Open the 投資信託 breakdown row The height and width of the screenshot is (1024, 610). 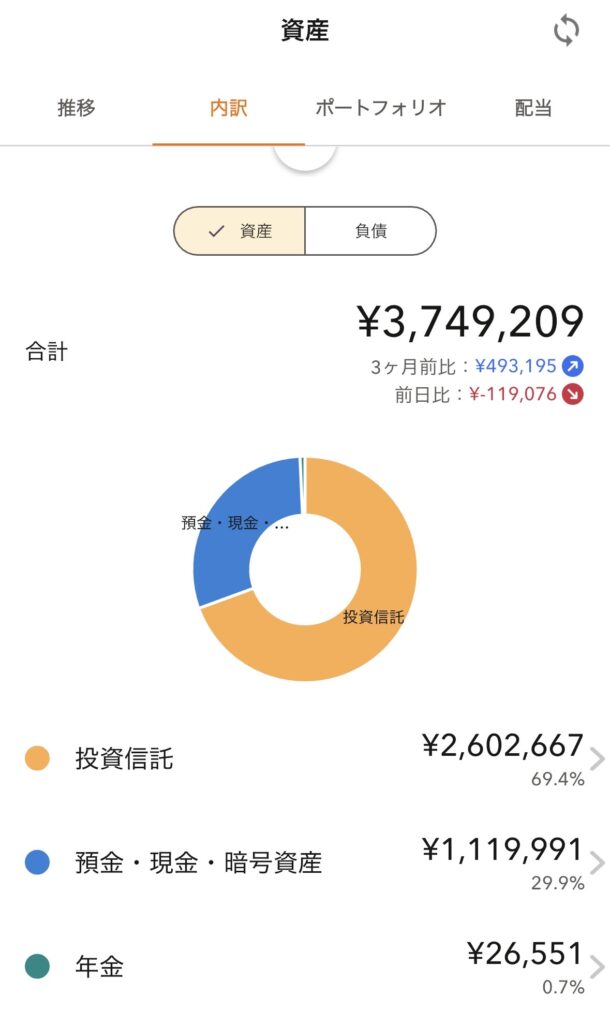click(305, 759)
